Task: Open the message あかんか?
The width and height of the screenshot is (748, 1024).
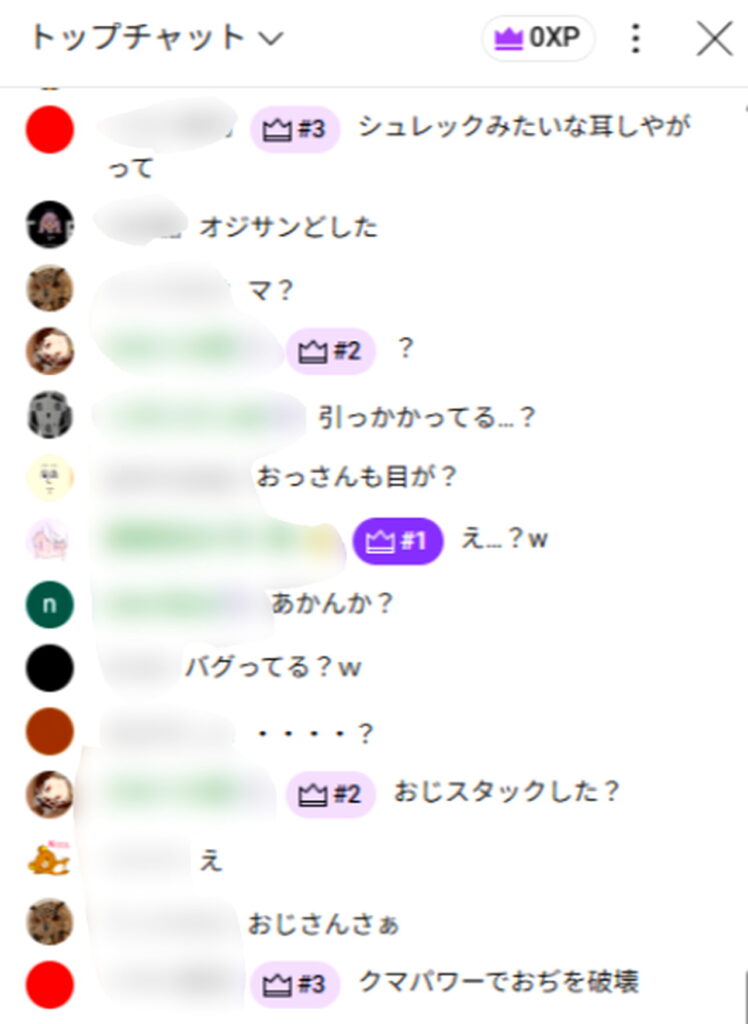Action: point(332,603)
